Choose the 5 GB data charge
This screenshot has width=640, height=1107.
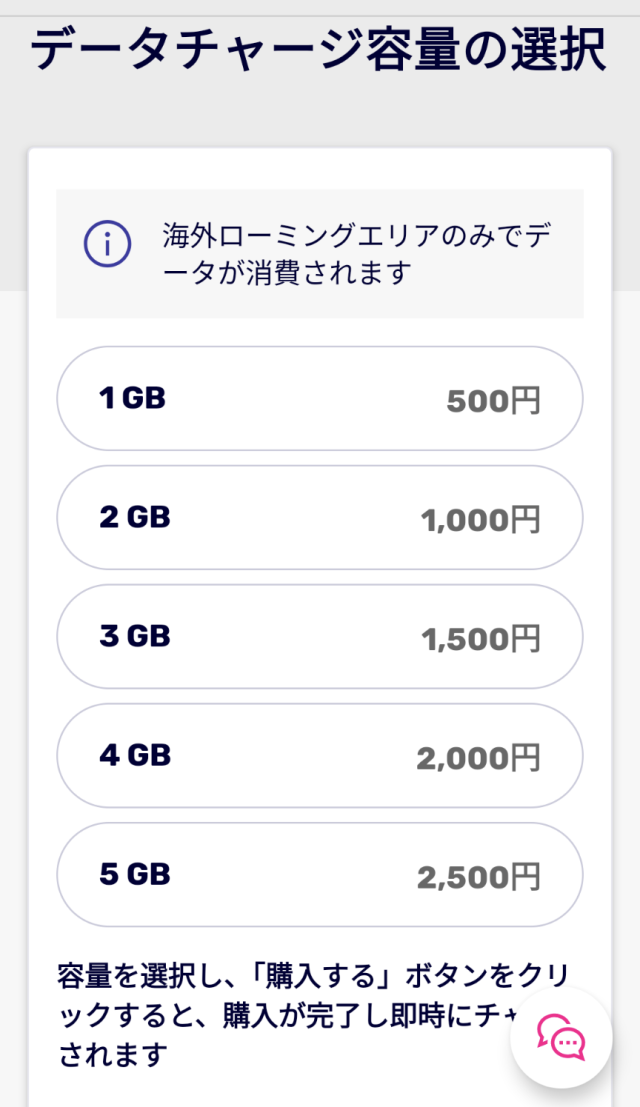coord(320,875)
